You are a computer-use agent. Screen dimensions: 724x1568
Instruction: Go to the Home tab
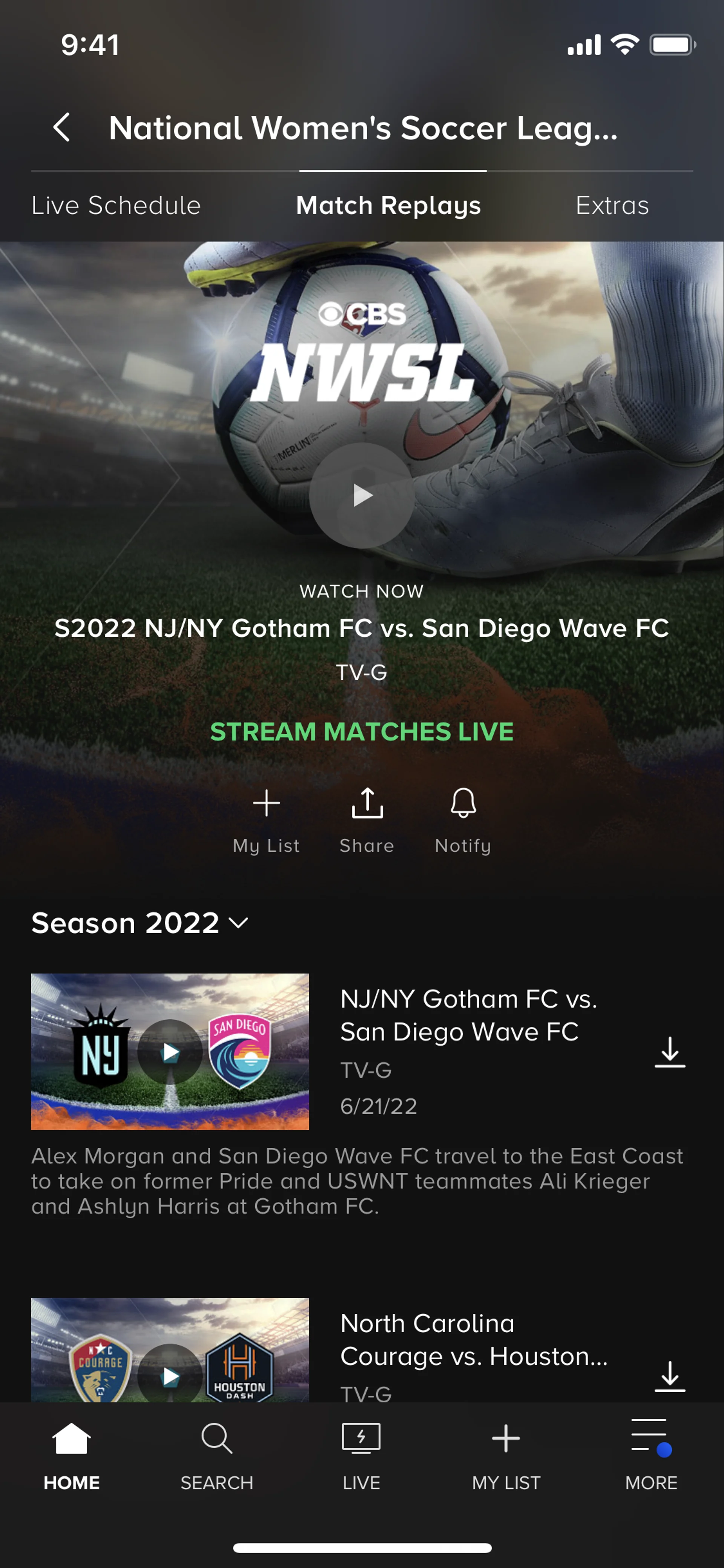coord(72,1455)
